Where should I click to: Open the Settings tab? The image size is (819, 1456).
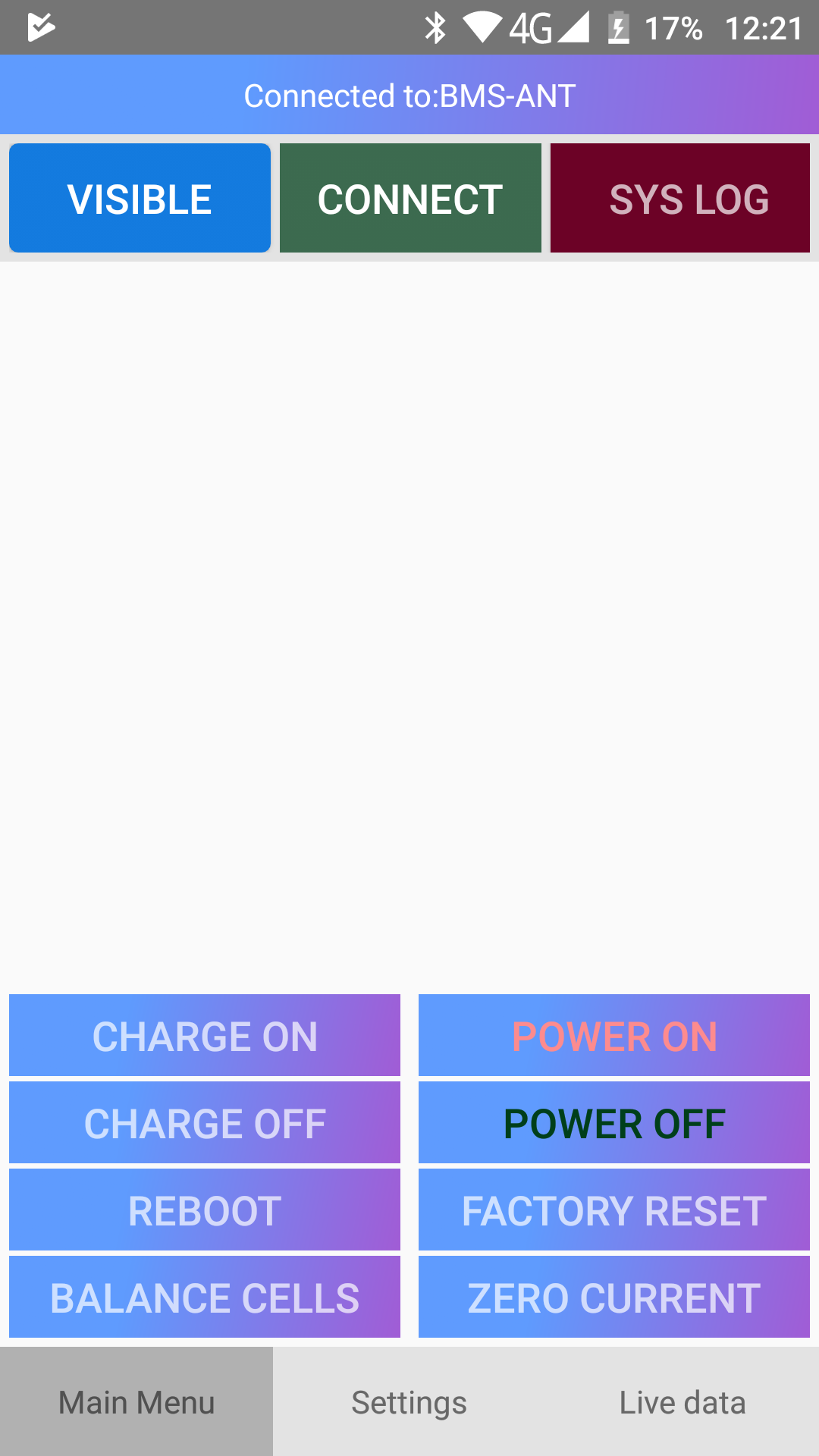[x=409, y=1402]
